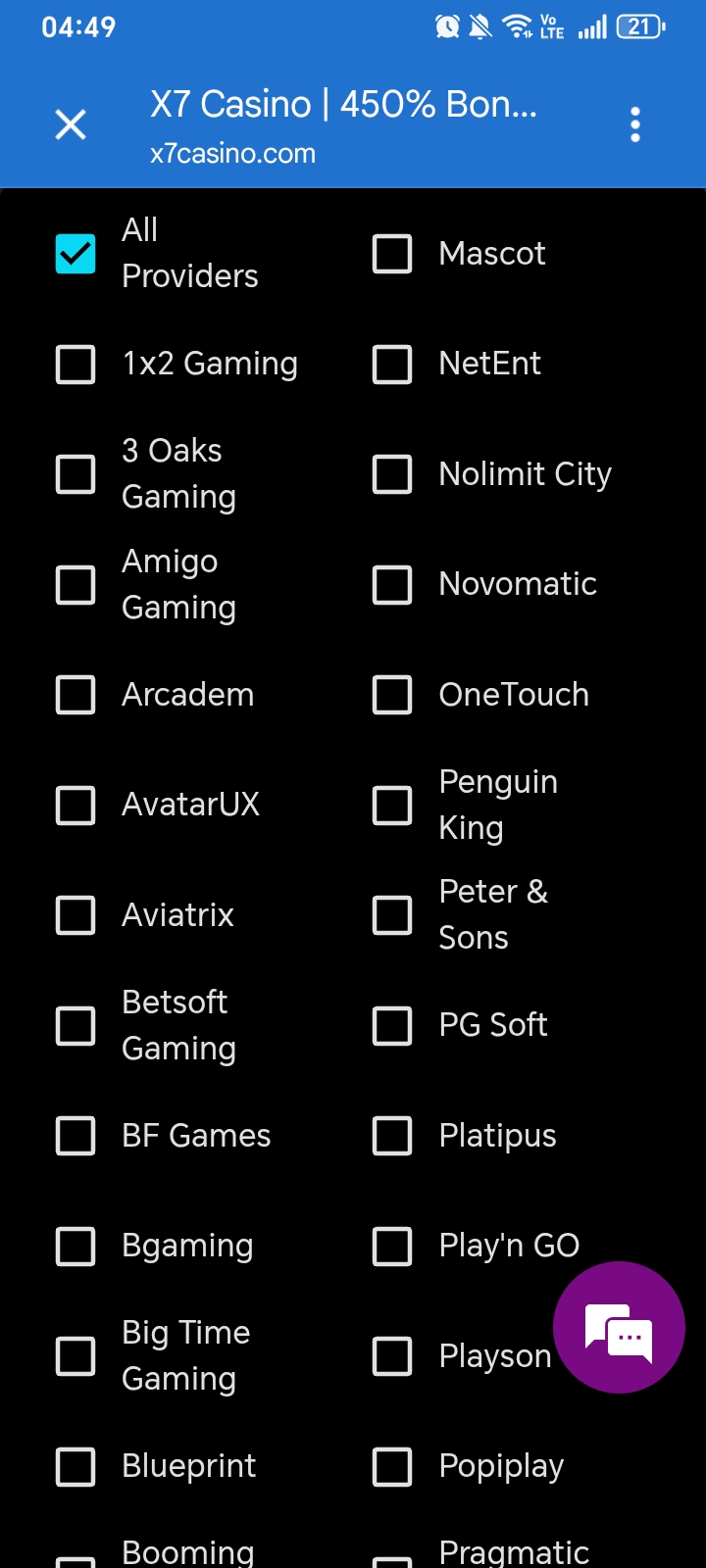Tick the Blueprint provider checkbox
The width and height of the screenshot is (706, 1568).
click(x=76, y=1467)
